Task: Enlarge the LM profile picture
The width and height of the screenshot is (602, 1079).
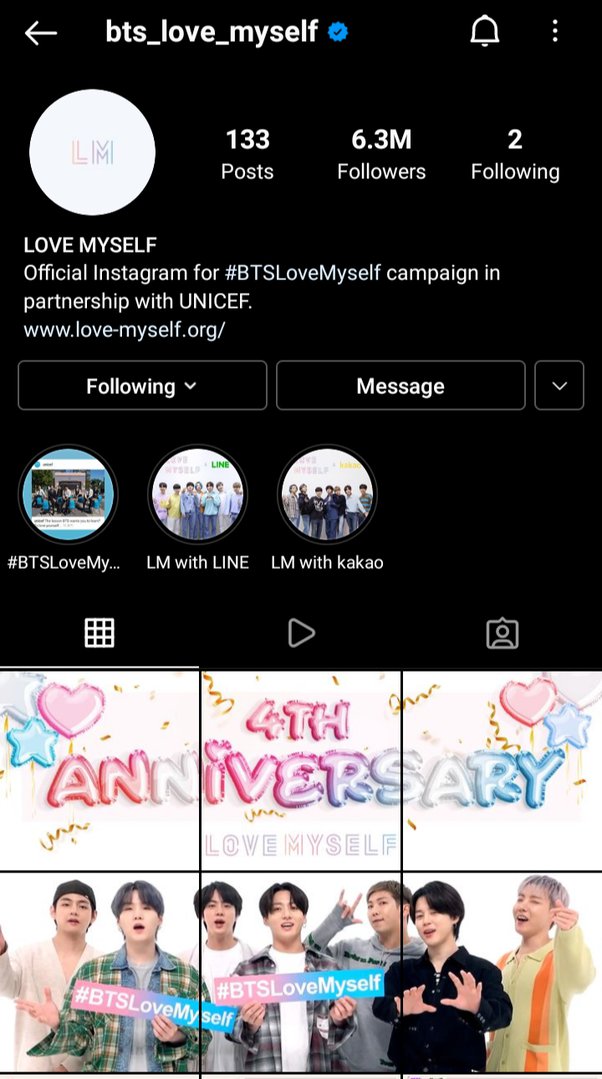Action: [92, 152]
